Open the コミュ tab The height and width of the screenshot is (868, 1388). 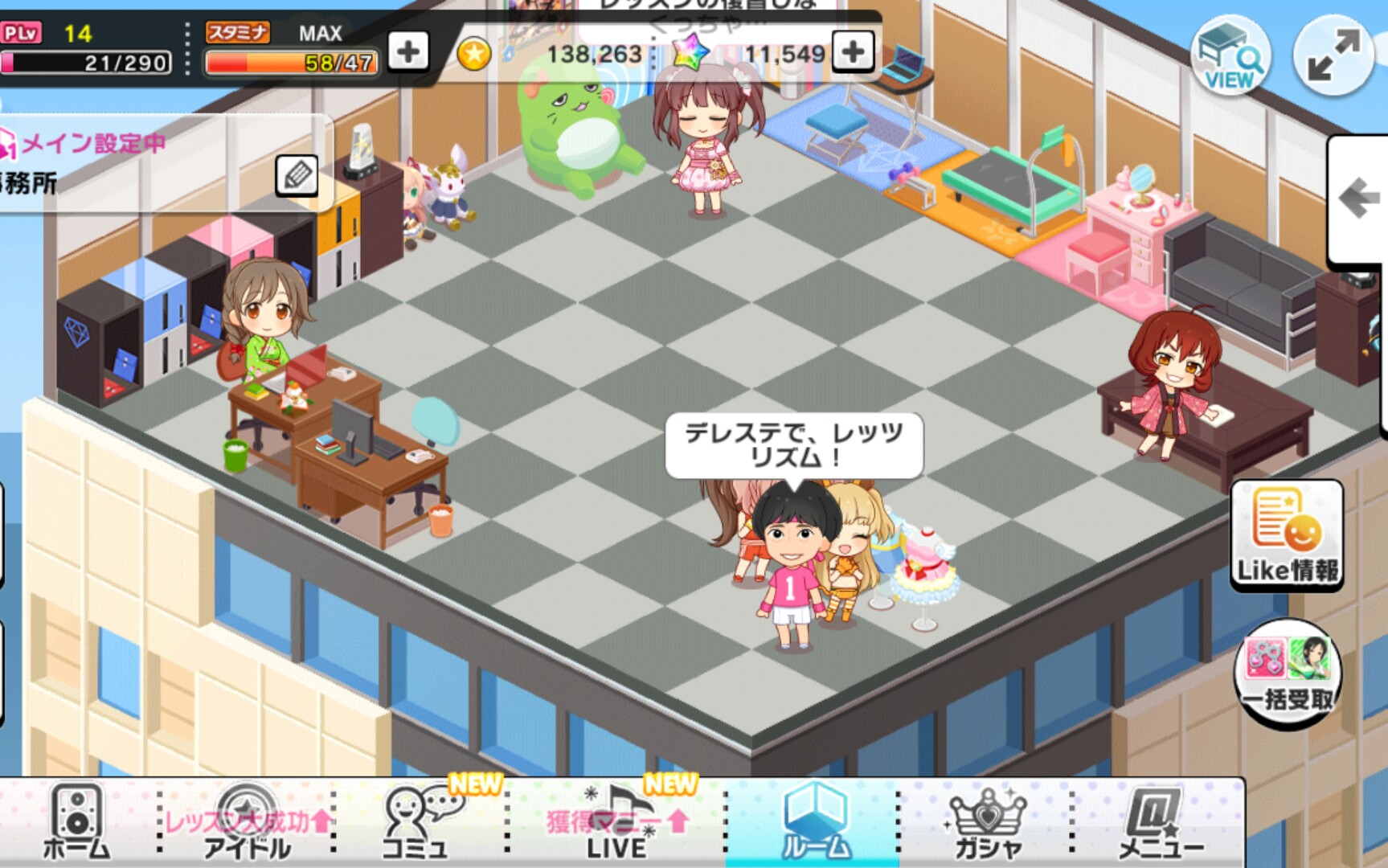(416, 822)
